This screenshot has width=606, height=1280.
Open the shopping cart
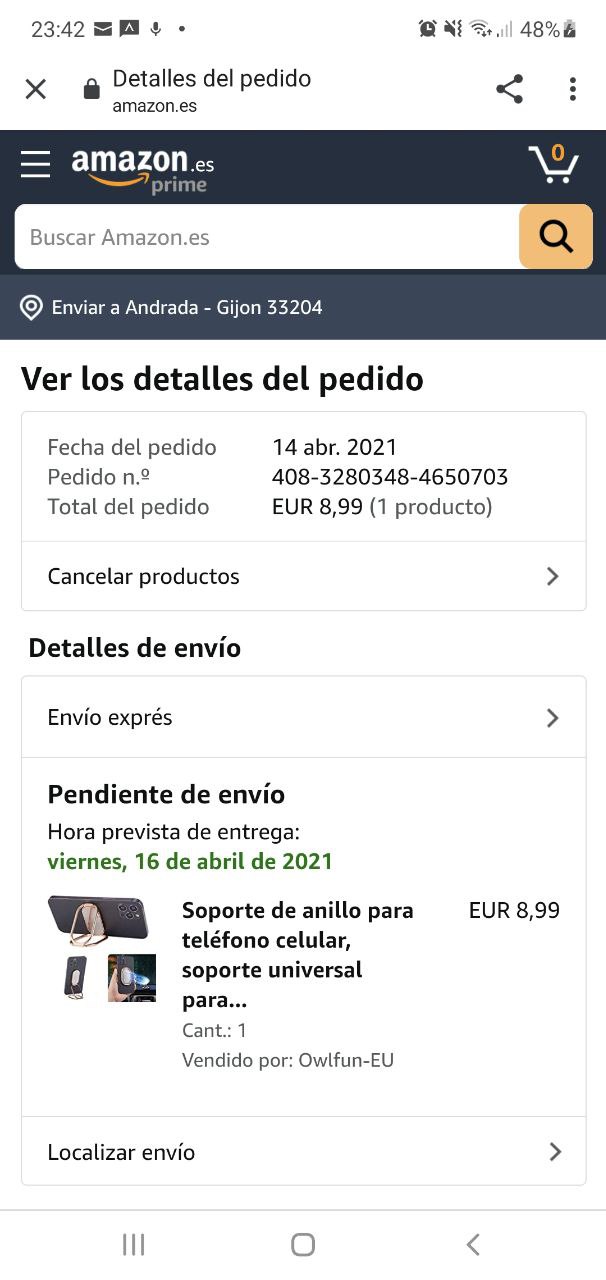point(553,164)
